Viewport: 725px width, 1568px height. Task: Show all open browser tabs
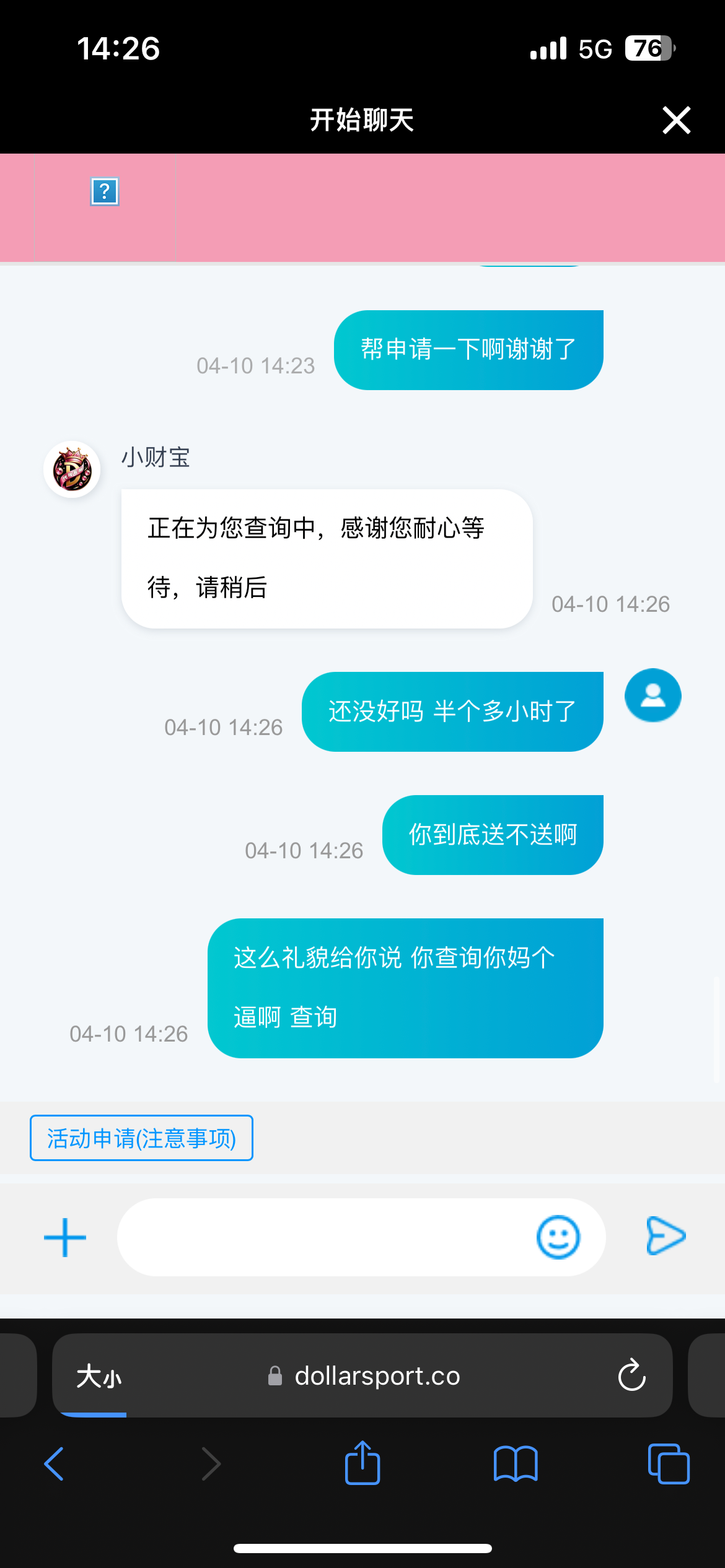point(668,1464)
